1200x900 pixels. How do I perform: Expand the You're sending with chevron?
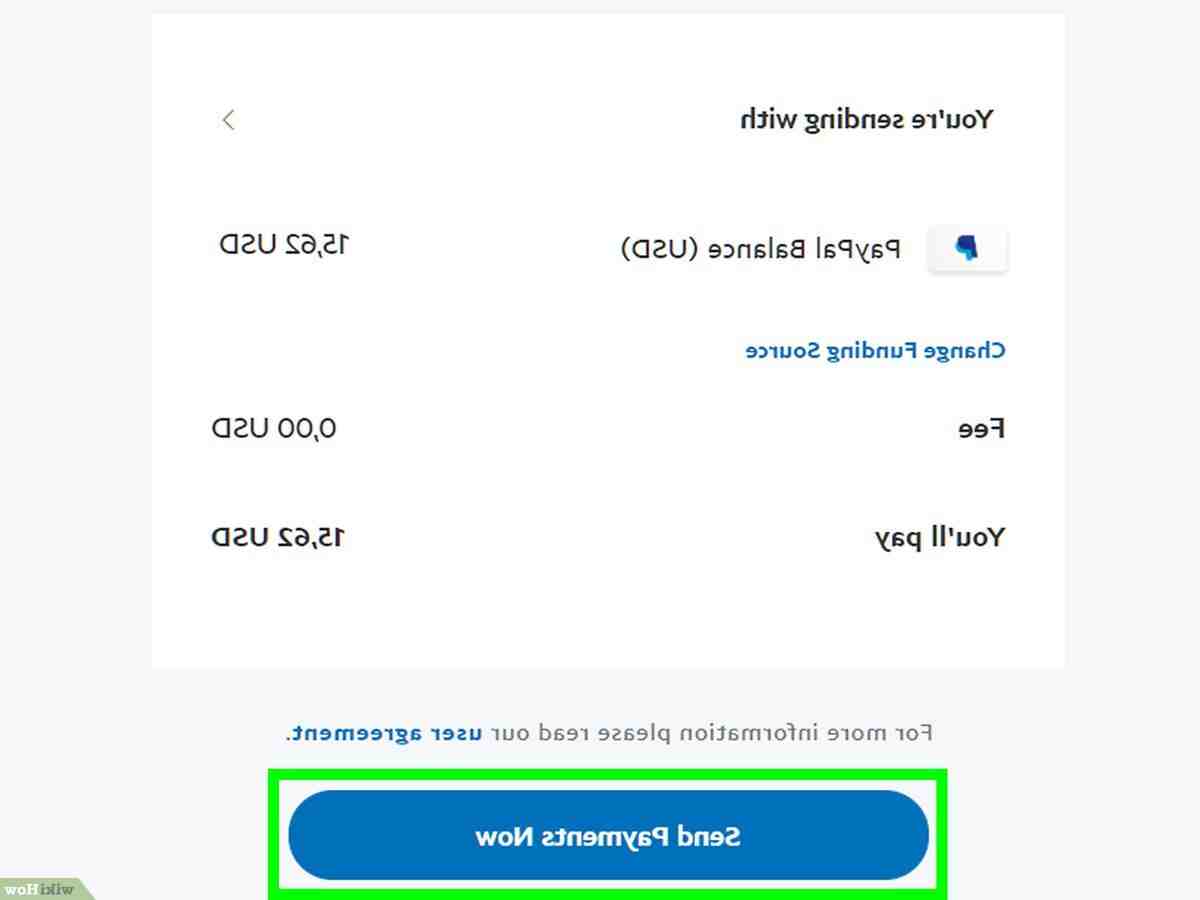pyautogui.click(x=229, y=121)
